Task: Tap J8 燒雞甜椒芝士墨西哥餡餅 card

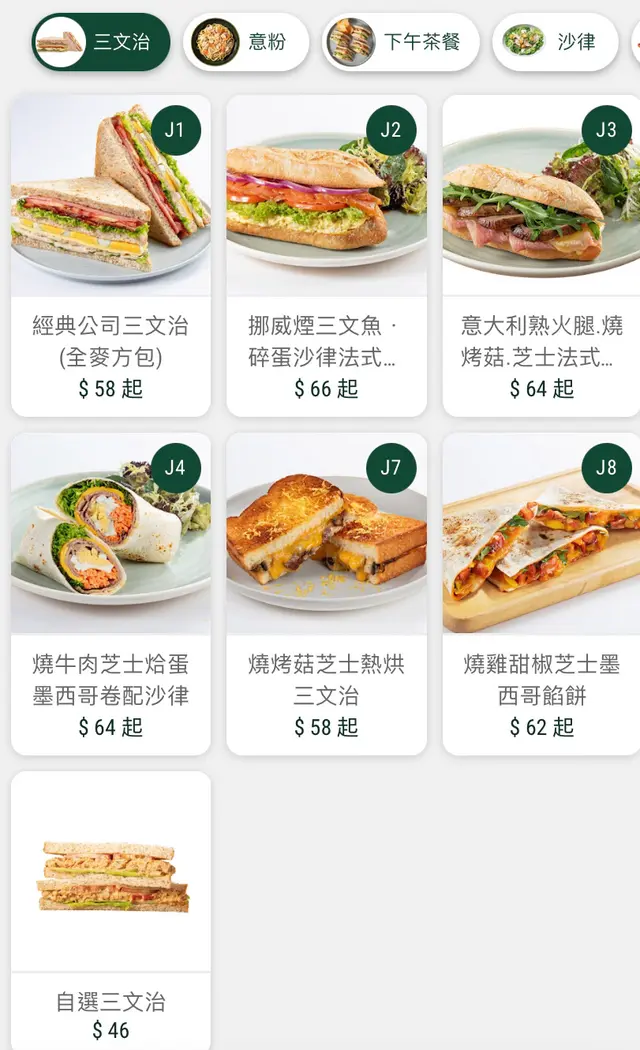Action: coord(541,593)
